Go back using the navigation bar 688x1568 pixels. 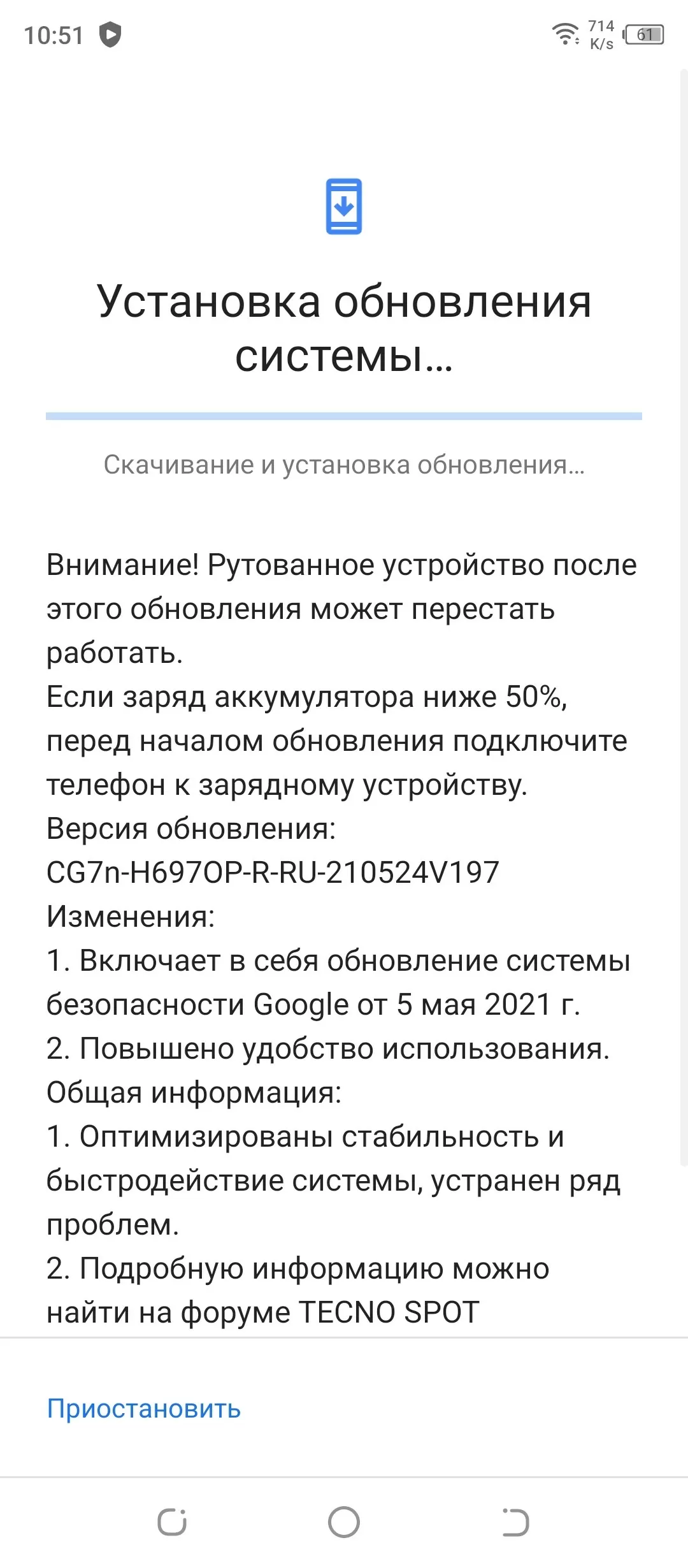click(x=515, y=1522)
